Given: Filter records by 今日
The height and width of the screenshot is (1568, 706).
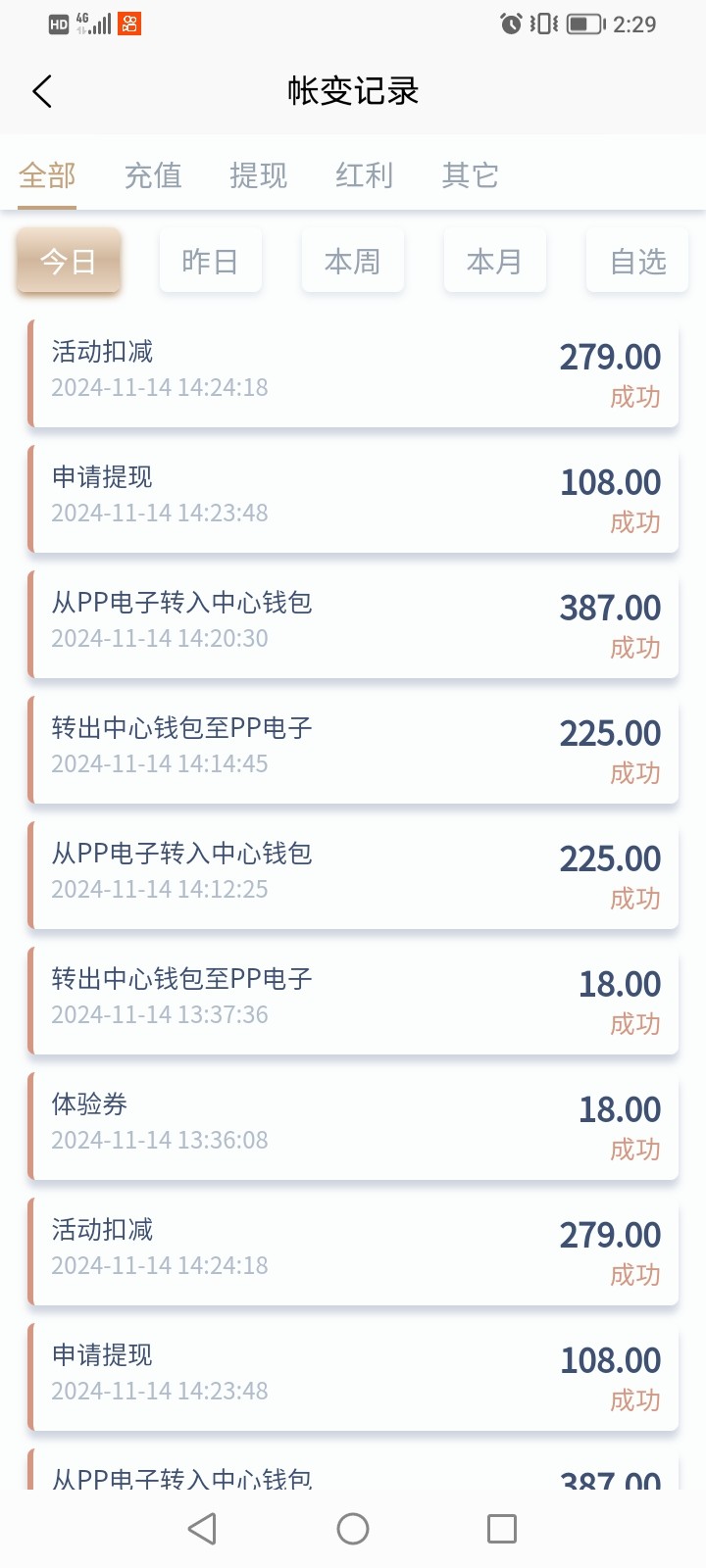Looking at the screenshot, I should (69, 262).
